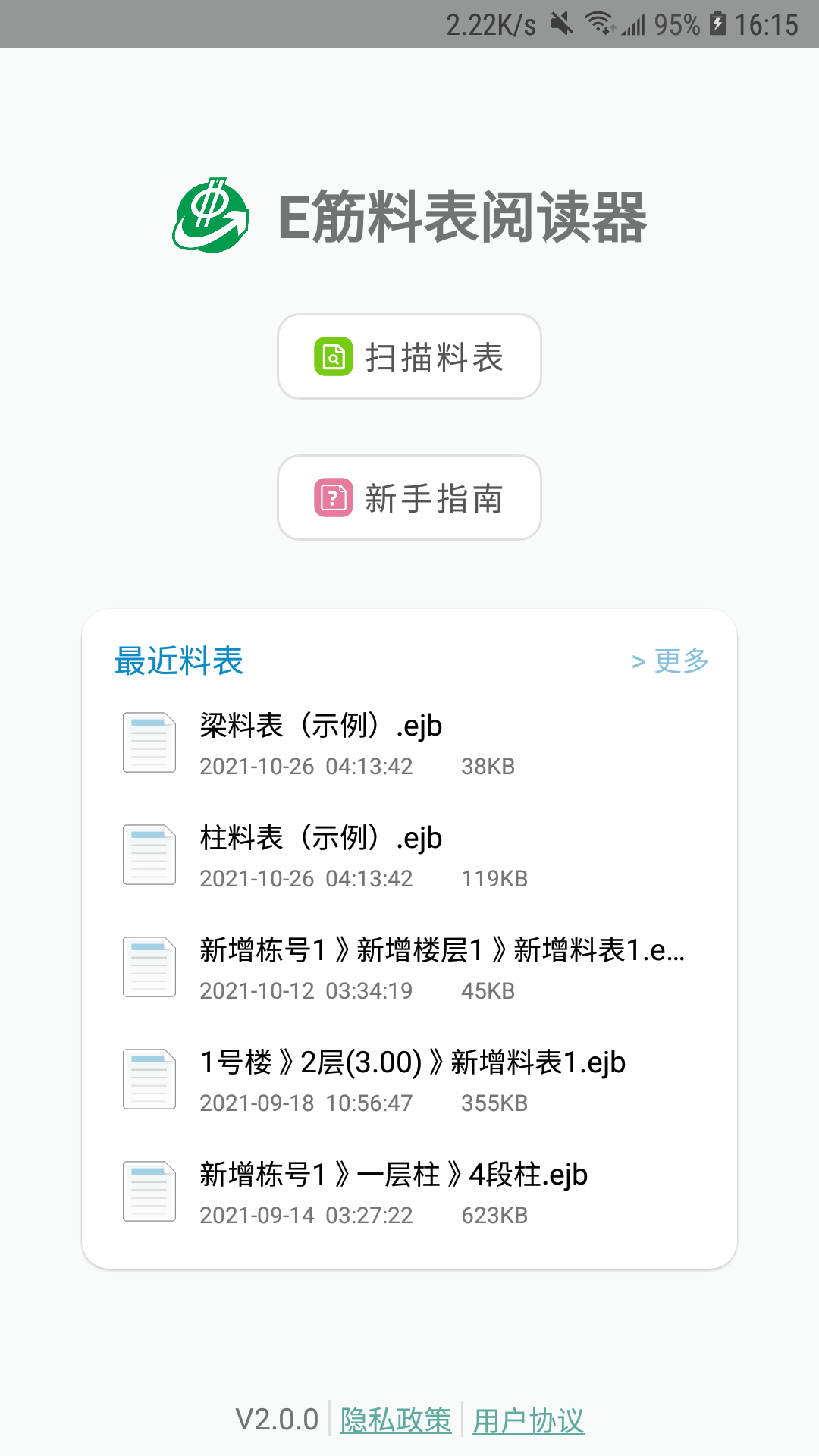Click the battery indicator in status bar

pos(716,25)
